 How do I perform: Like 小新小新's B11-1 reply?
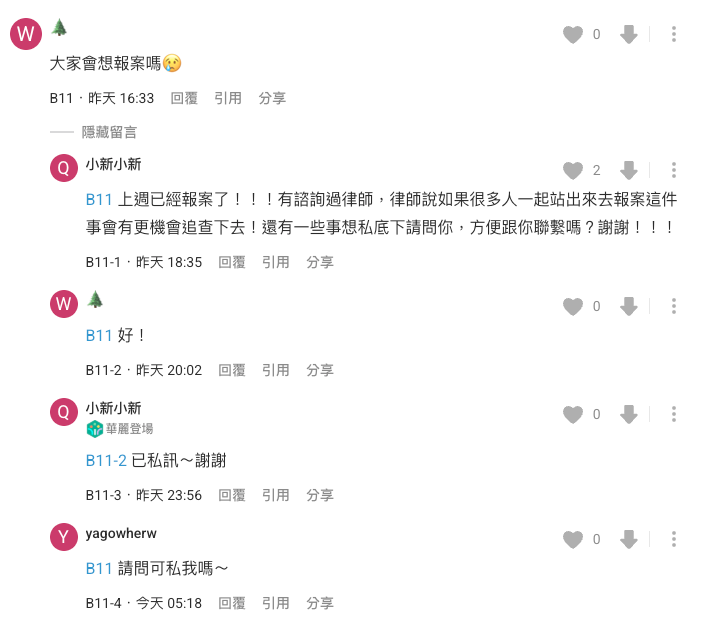click(x=573, y=171)
